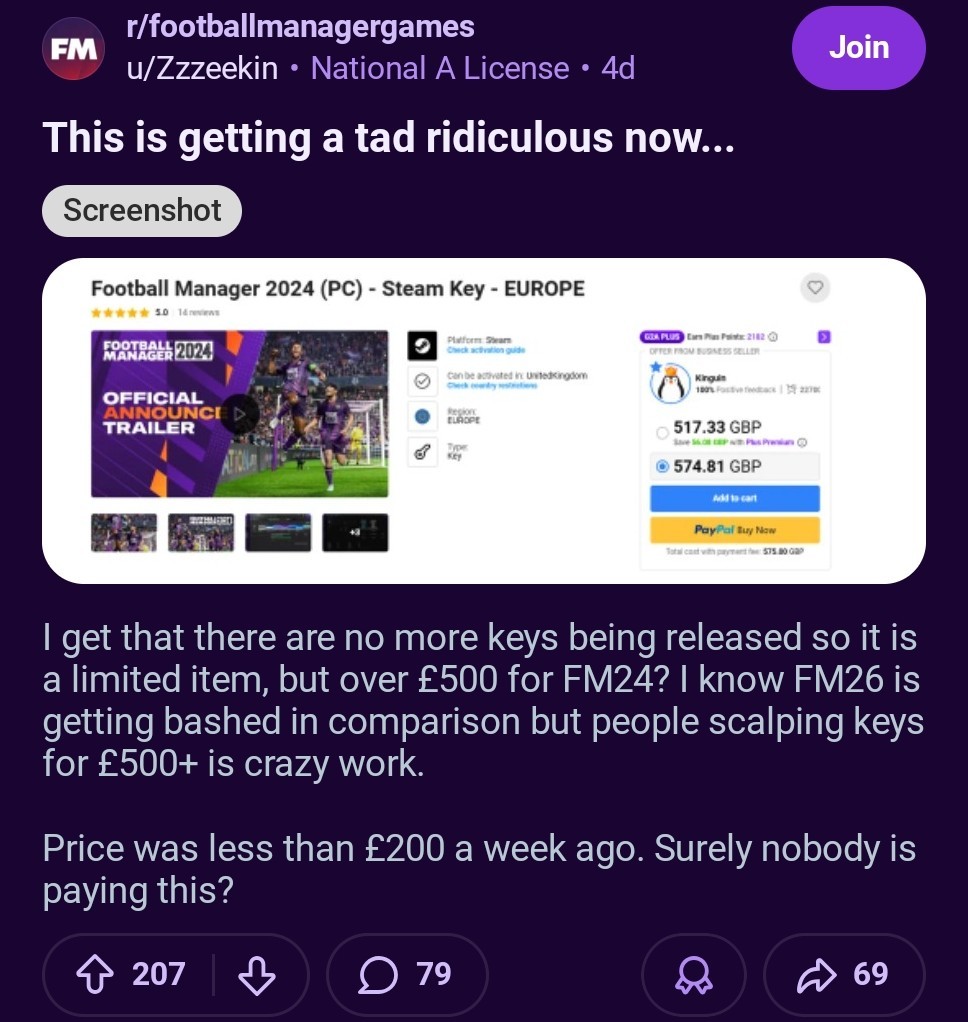Join the footballmanagergames community
The height and width of the screenshot is (1022, 968).
pyautogui.click(x=858, y=48)
